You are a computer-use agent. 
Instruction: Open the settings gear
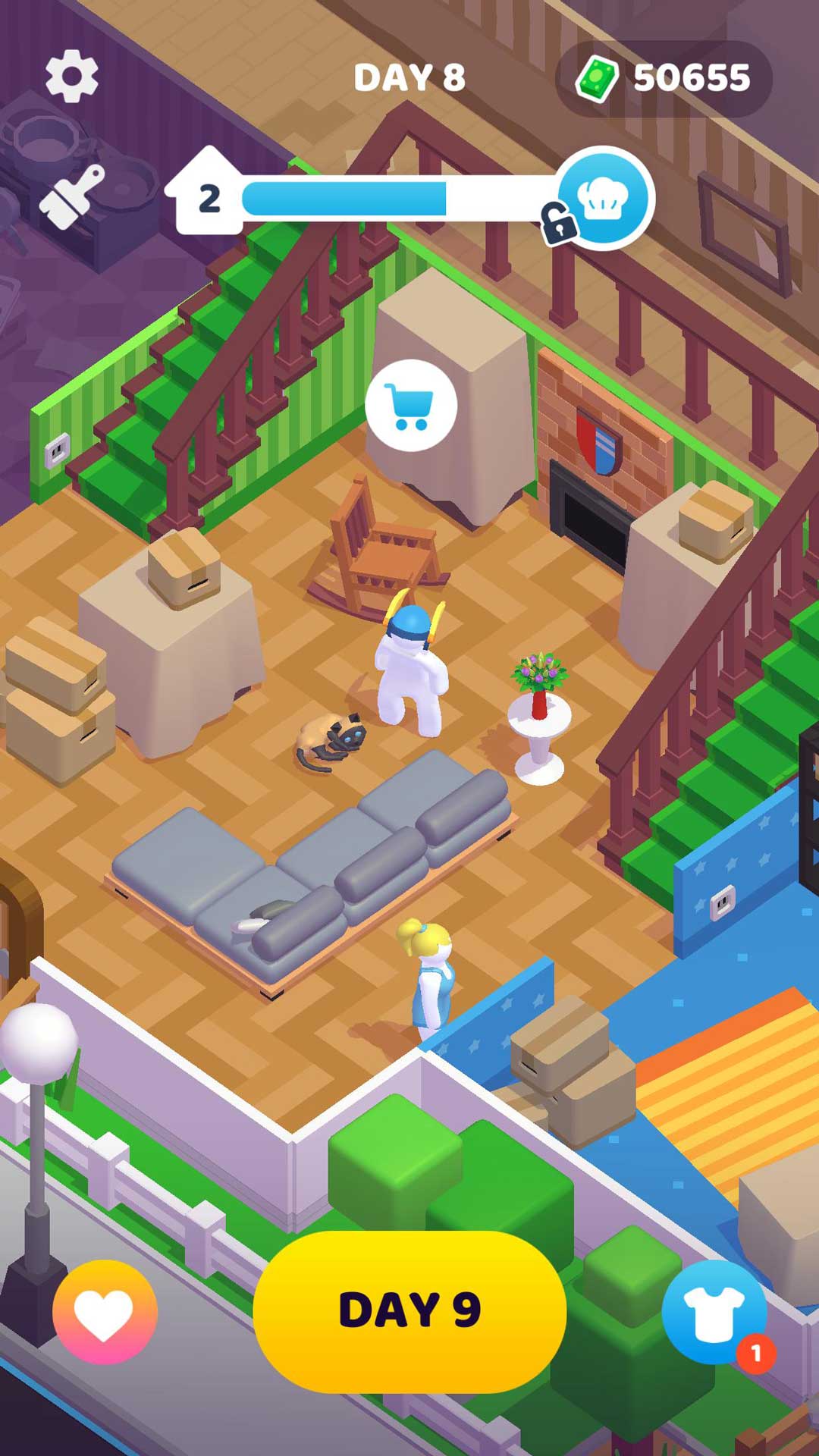[71, 76]
